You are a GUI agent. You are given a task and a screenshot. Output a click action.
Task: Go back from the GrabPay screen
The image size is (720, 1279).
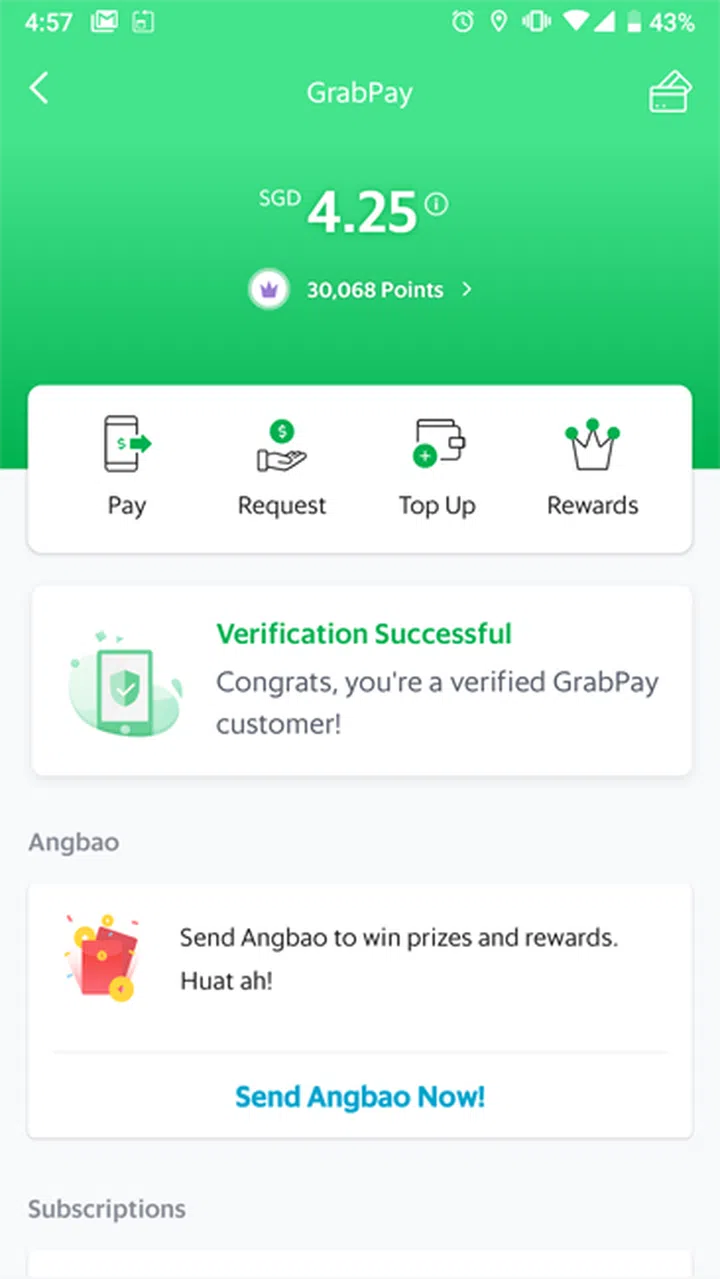point(39,89)
